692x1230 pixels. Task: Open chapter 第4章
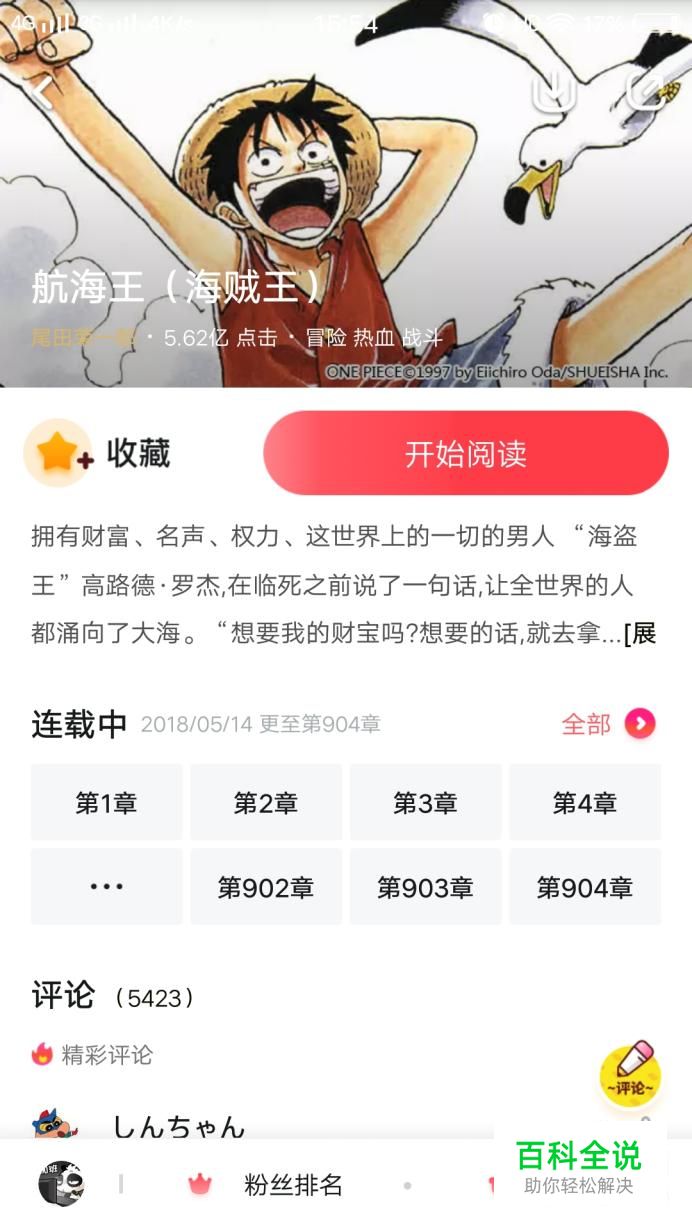585,802
